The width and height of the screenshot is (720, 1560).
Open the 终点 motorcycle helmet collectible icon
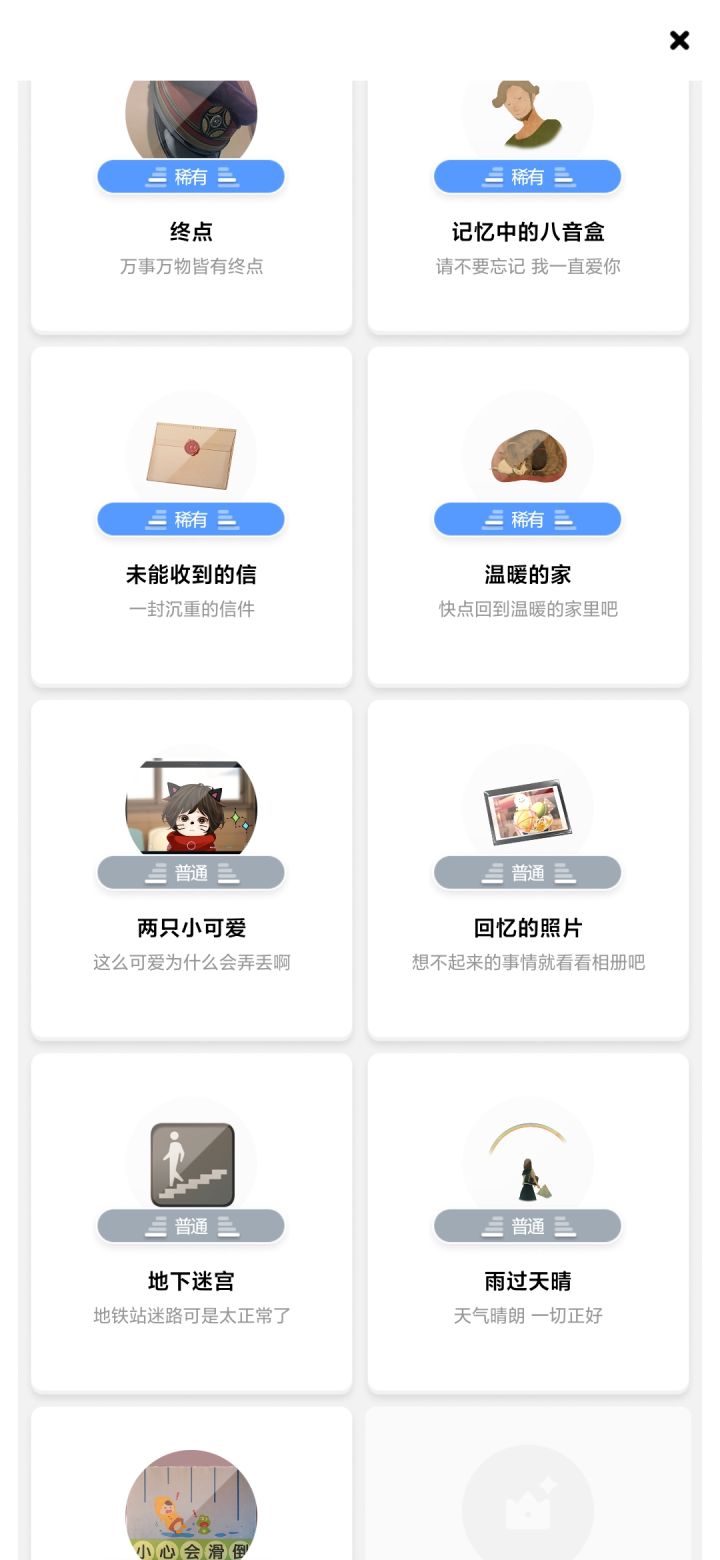click(191, 113)
